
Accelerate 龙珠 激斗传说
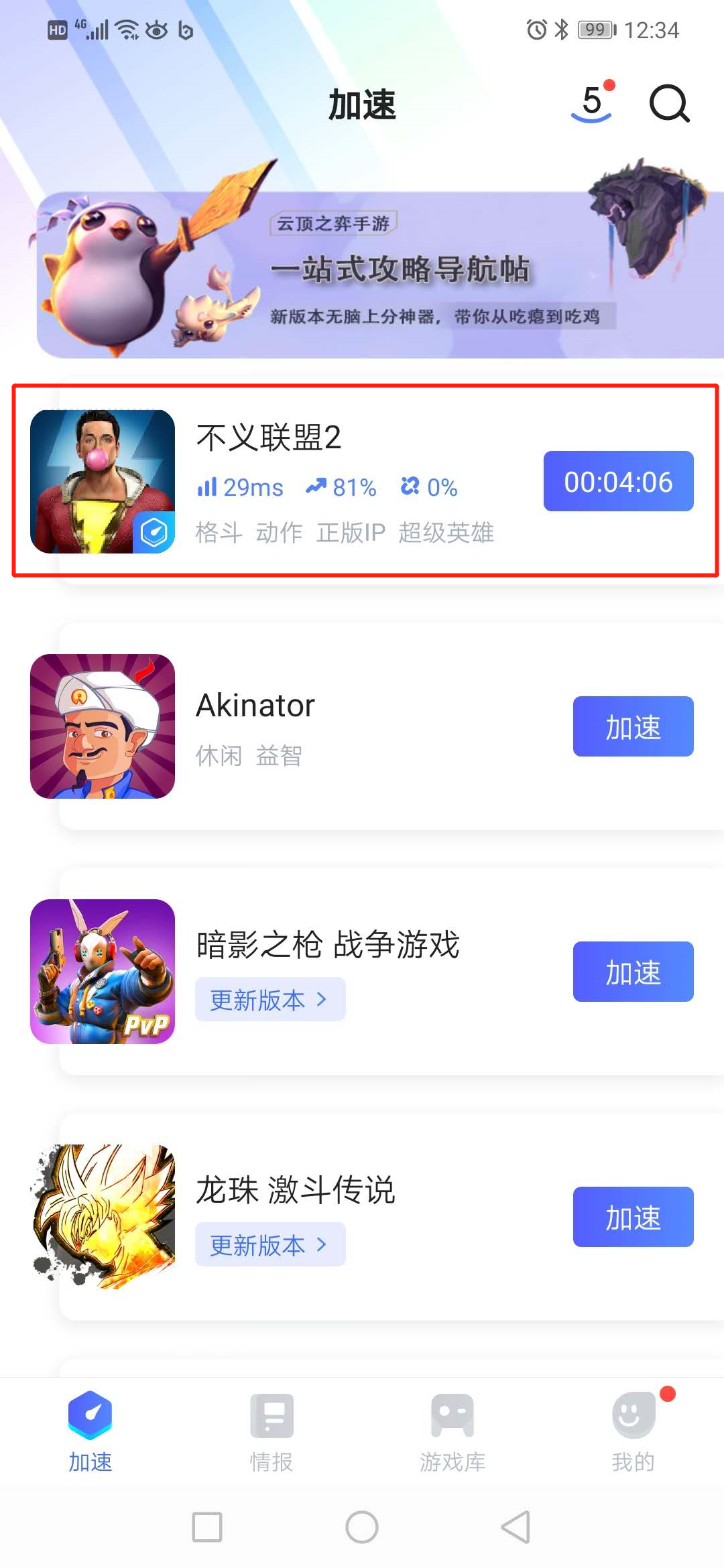633,1217
